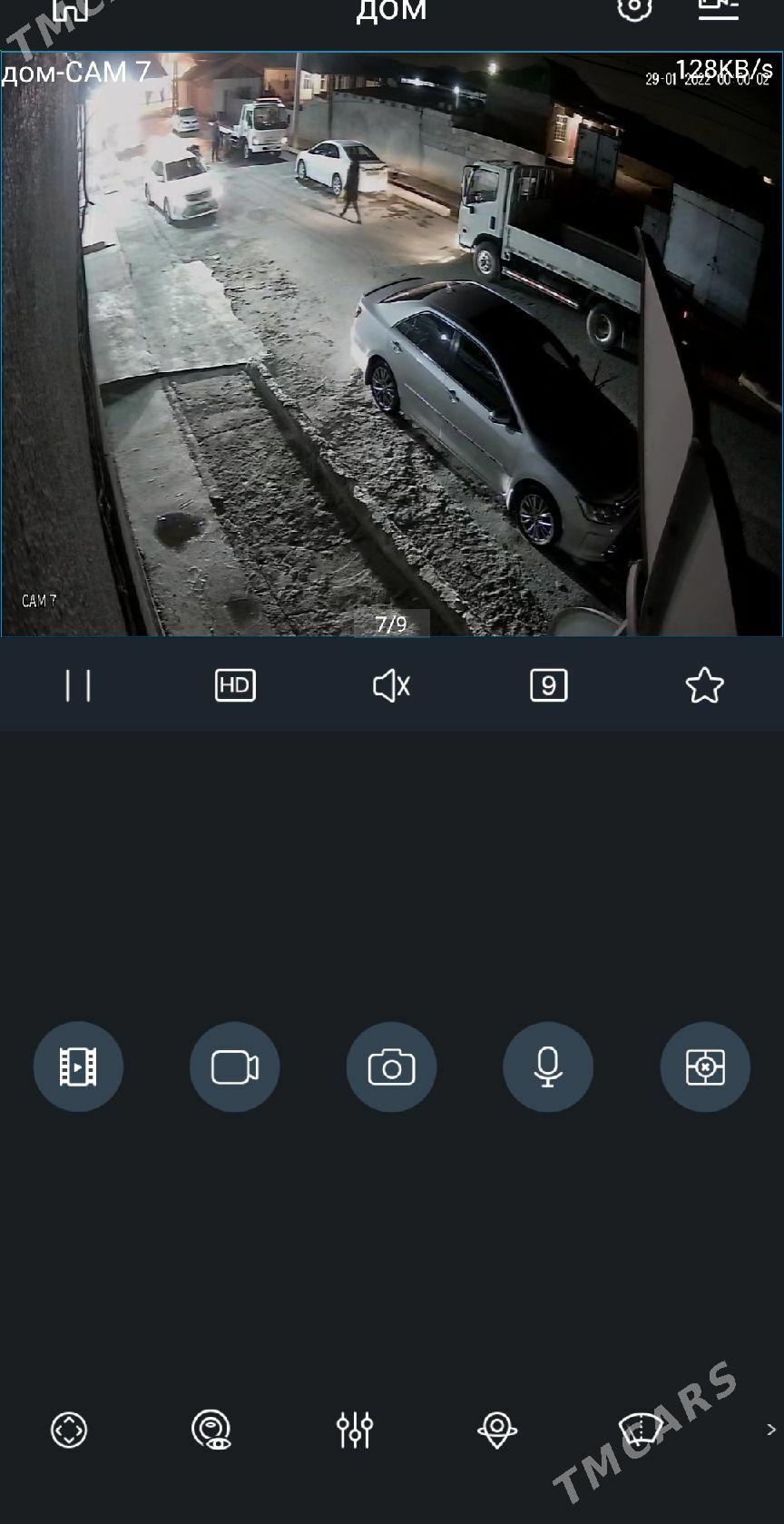The width and height of the screenshot is (784, 1524).
Task: Add this camera to favorites
Action: [x=704, y=685]
